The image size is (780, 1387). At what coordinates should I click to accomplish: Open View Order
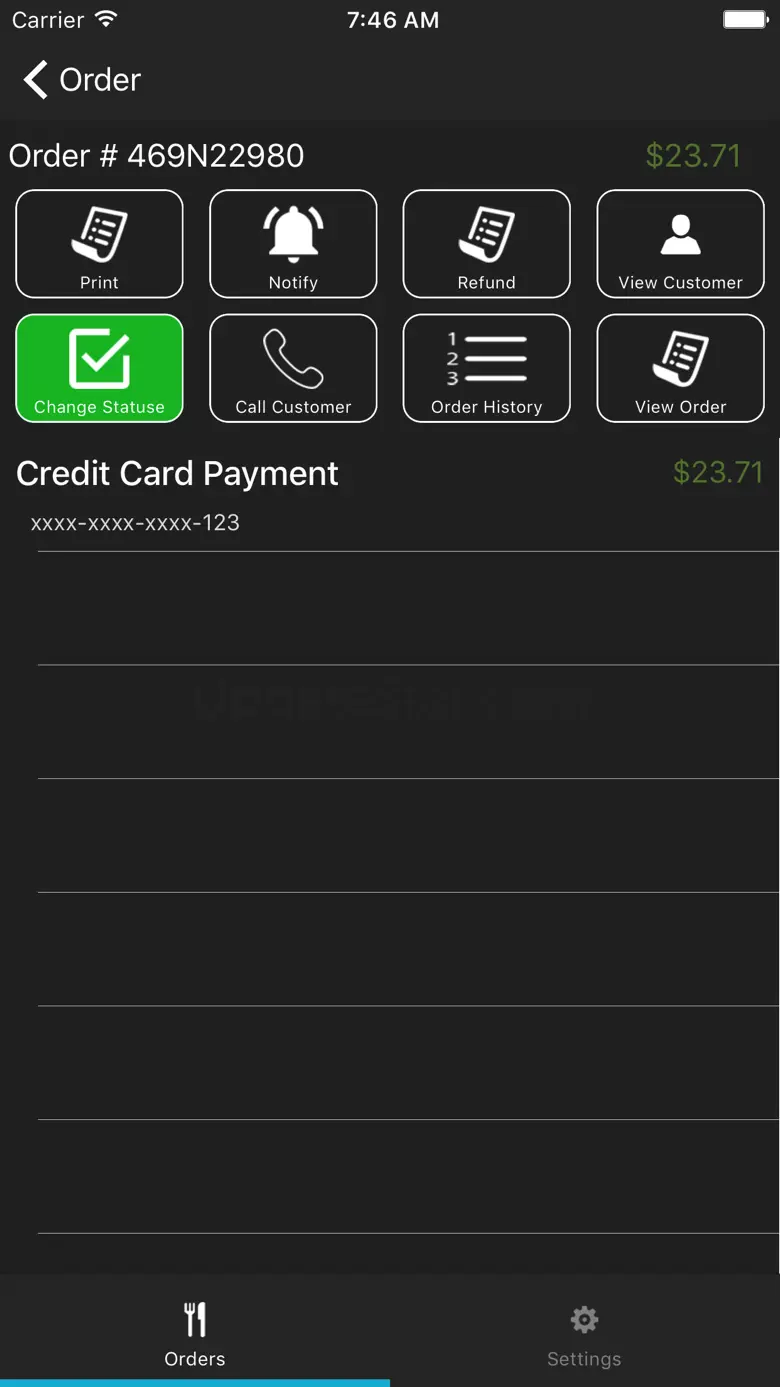click(681, 368)
